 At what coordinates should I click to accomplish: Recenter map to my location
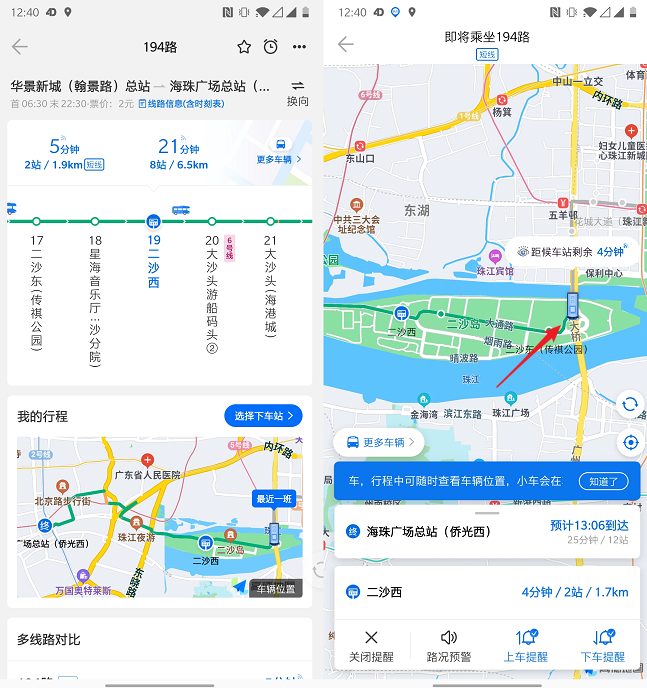(630, 442)
